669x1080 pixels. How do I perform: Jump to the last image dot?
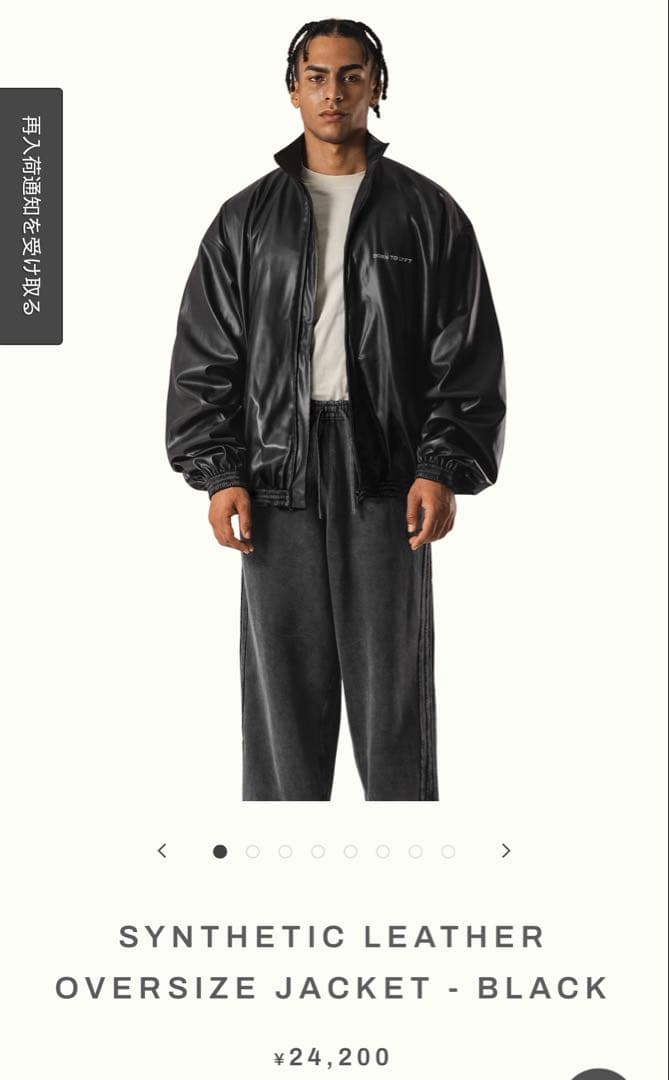(448, 852)
